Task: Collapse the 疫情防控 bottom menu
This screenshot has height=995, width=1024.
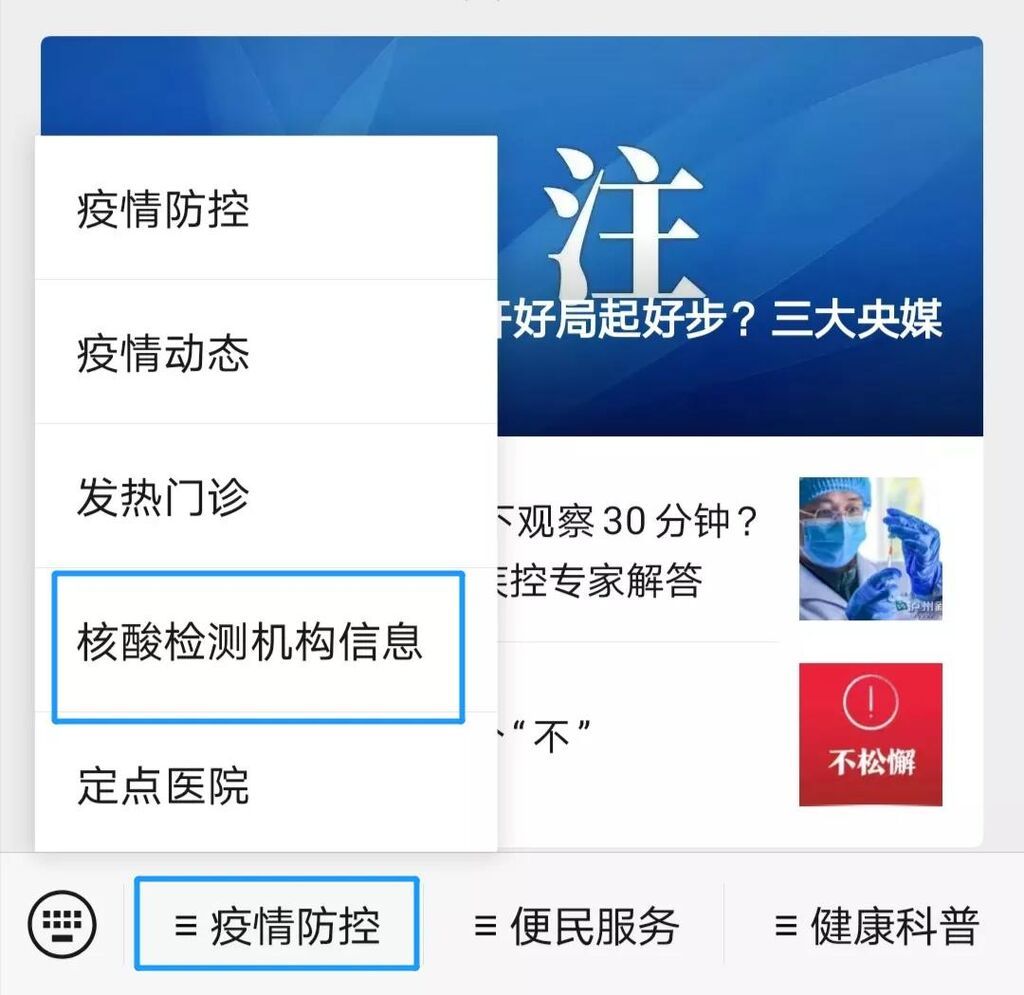Action: click(277, 925)
